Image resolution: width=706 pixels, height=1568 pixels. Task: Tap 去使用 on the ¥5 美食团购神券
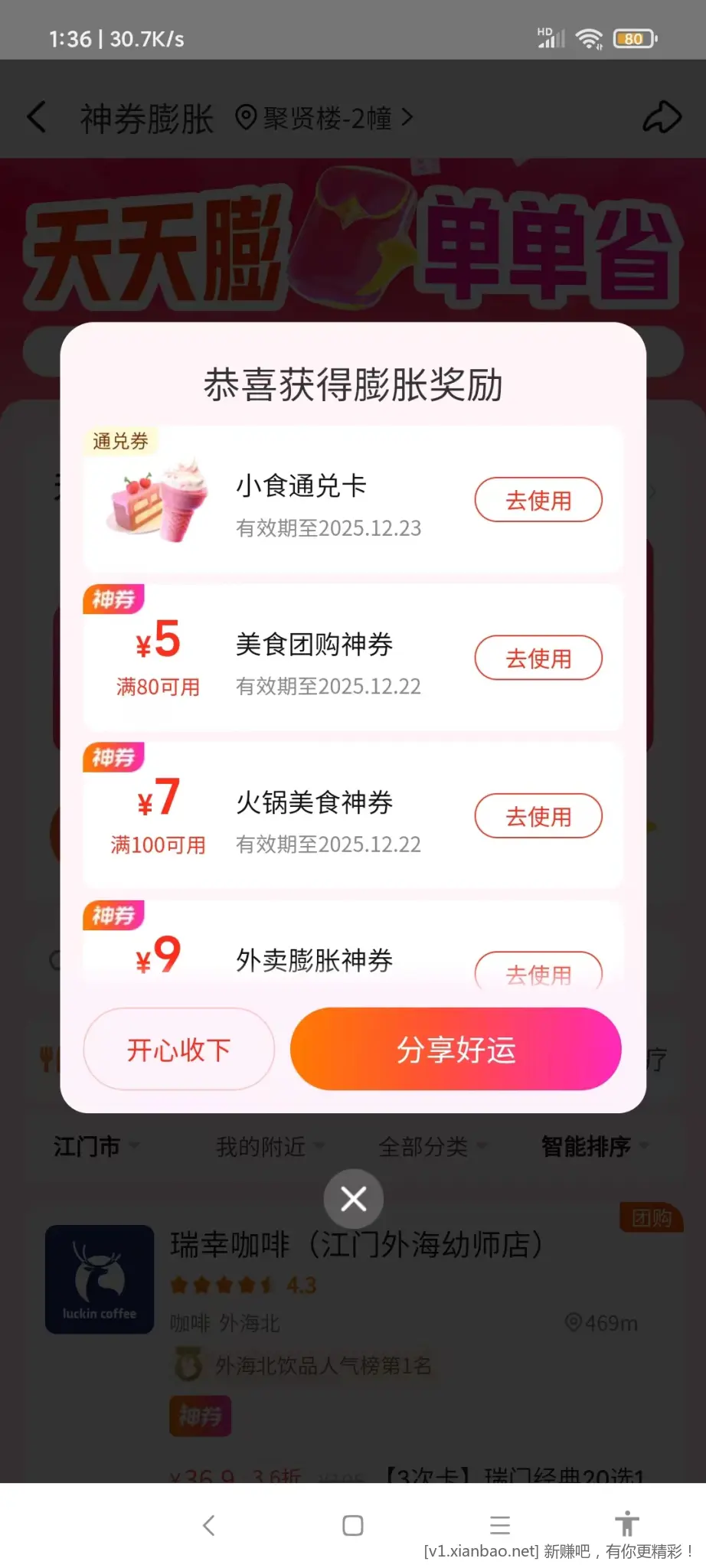pyautogui.click(x=538, y=658)
